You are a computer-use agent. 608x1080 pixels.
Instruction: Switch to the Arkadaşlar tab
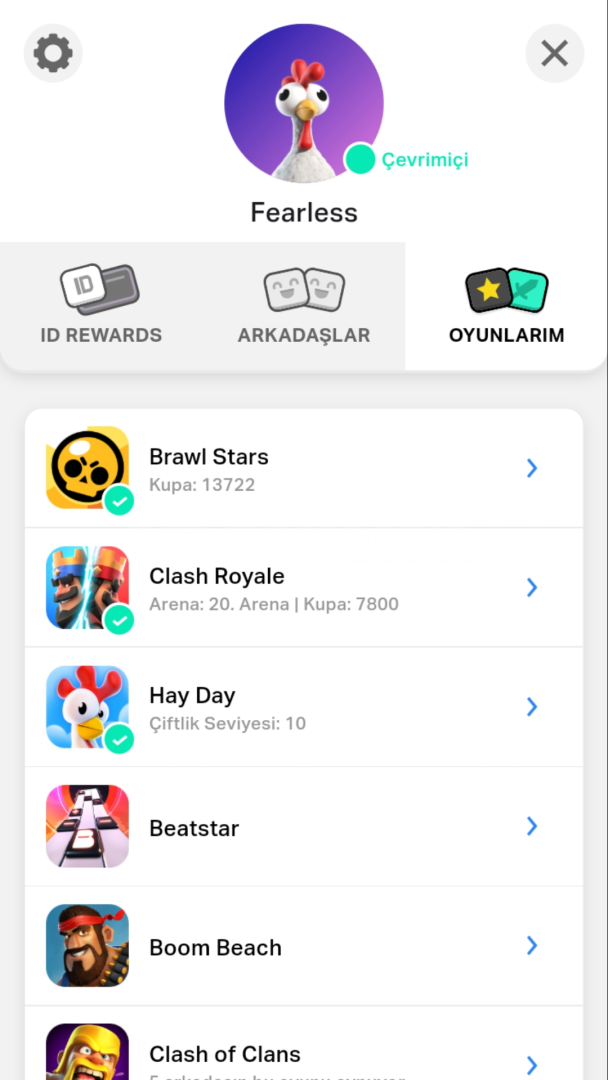[304, 306]
